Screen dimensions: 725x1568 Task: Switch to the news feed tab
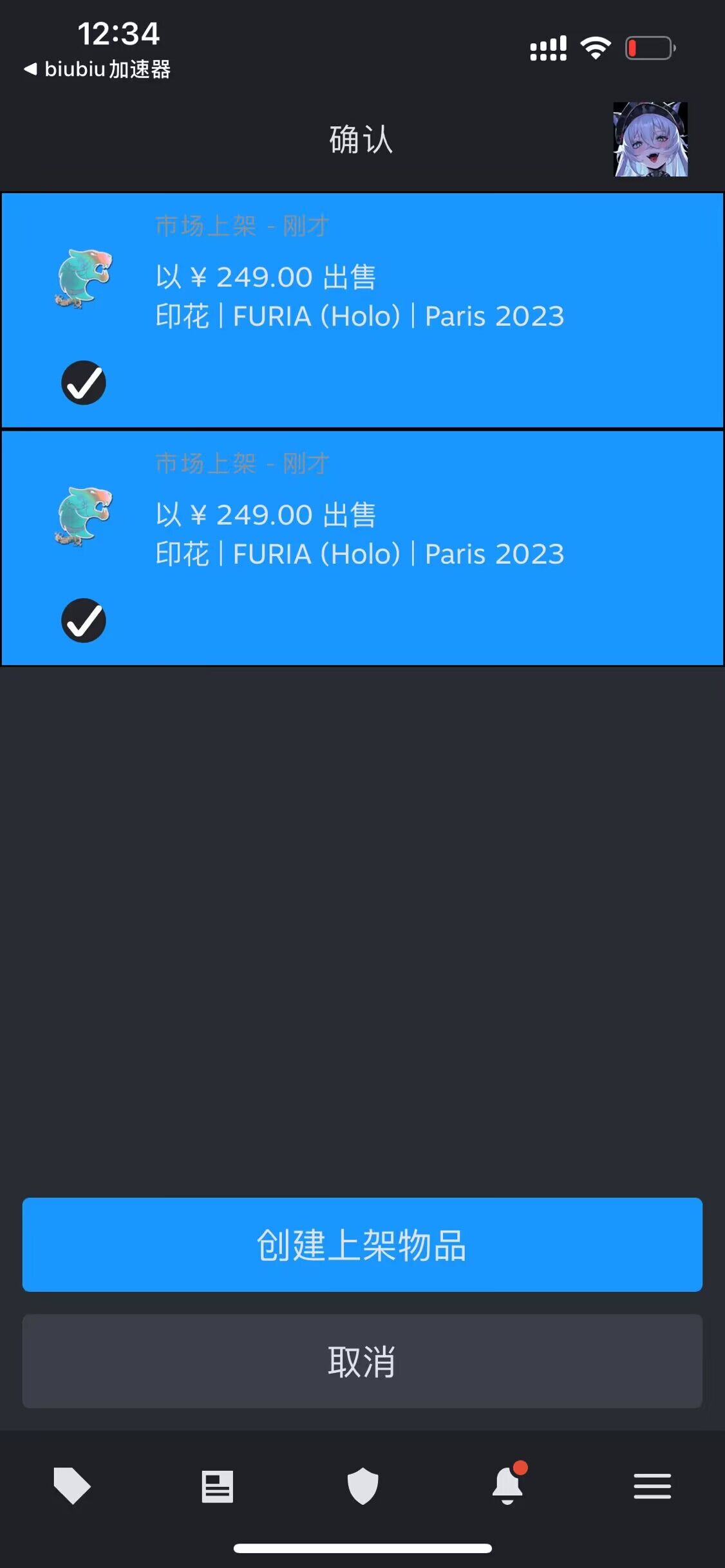(x=217, y=1486)
